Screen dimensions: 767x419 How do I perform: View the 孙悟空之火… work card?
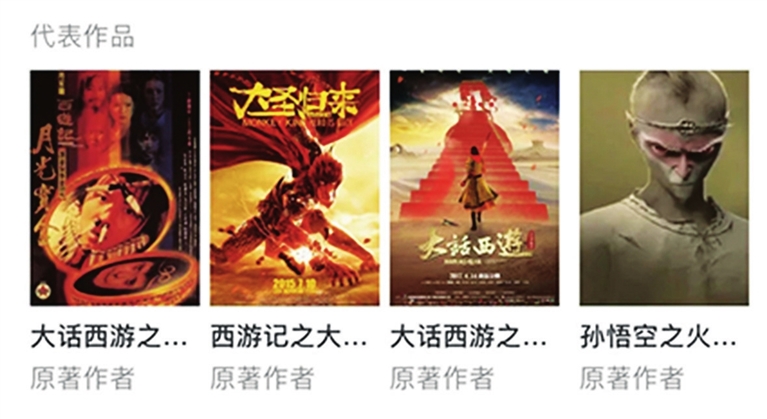[x=663, y=188]
